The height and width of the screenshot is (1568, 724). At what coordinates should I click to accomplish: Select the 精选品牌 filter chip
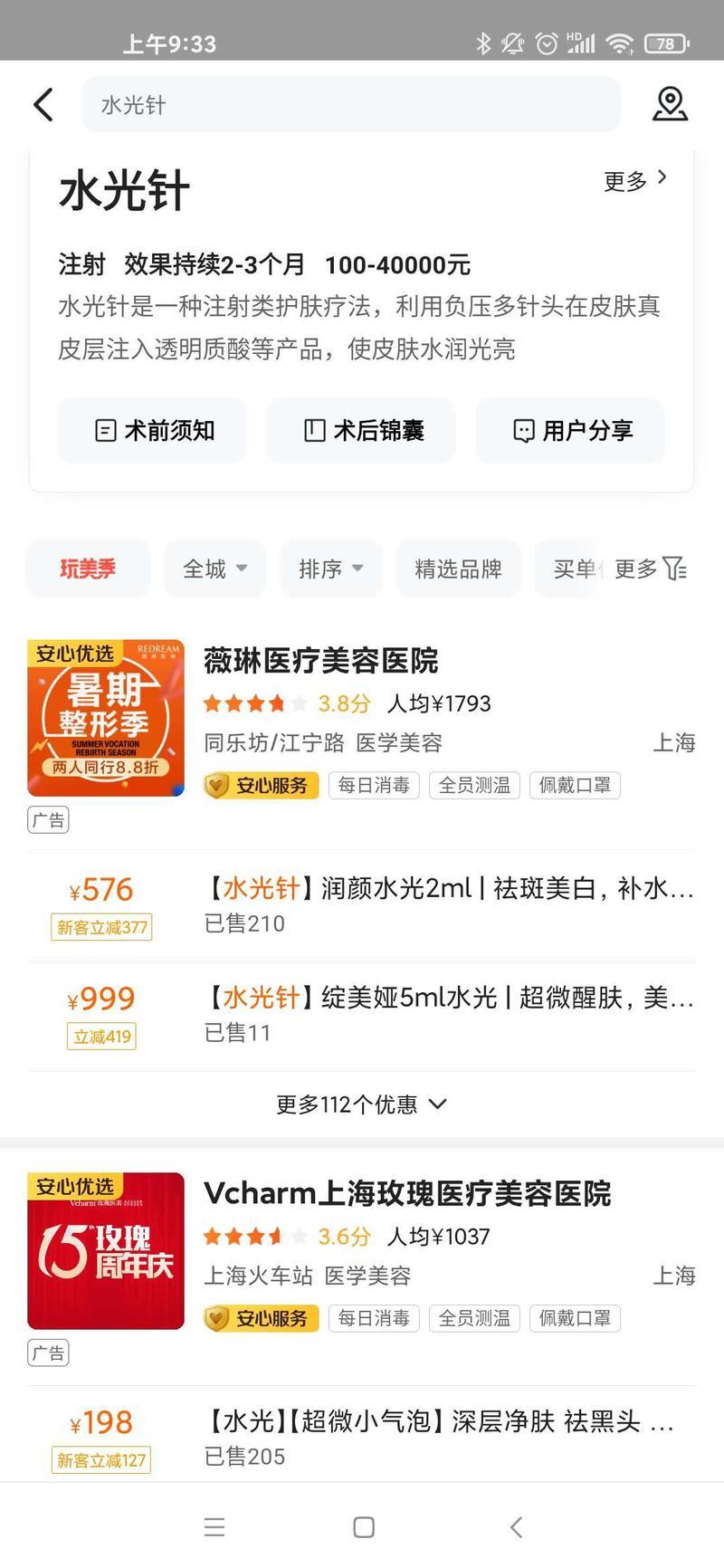(458, 569)
